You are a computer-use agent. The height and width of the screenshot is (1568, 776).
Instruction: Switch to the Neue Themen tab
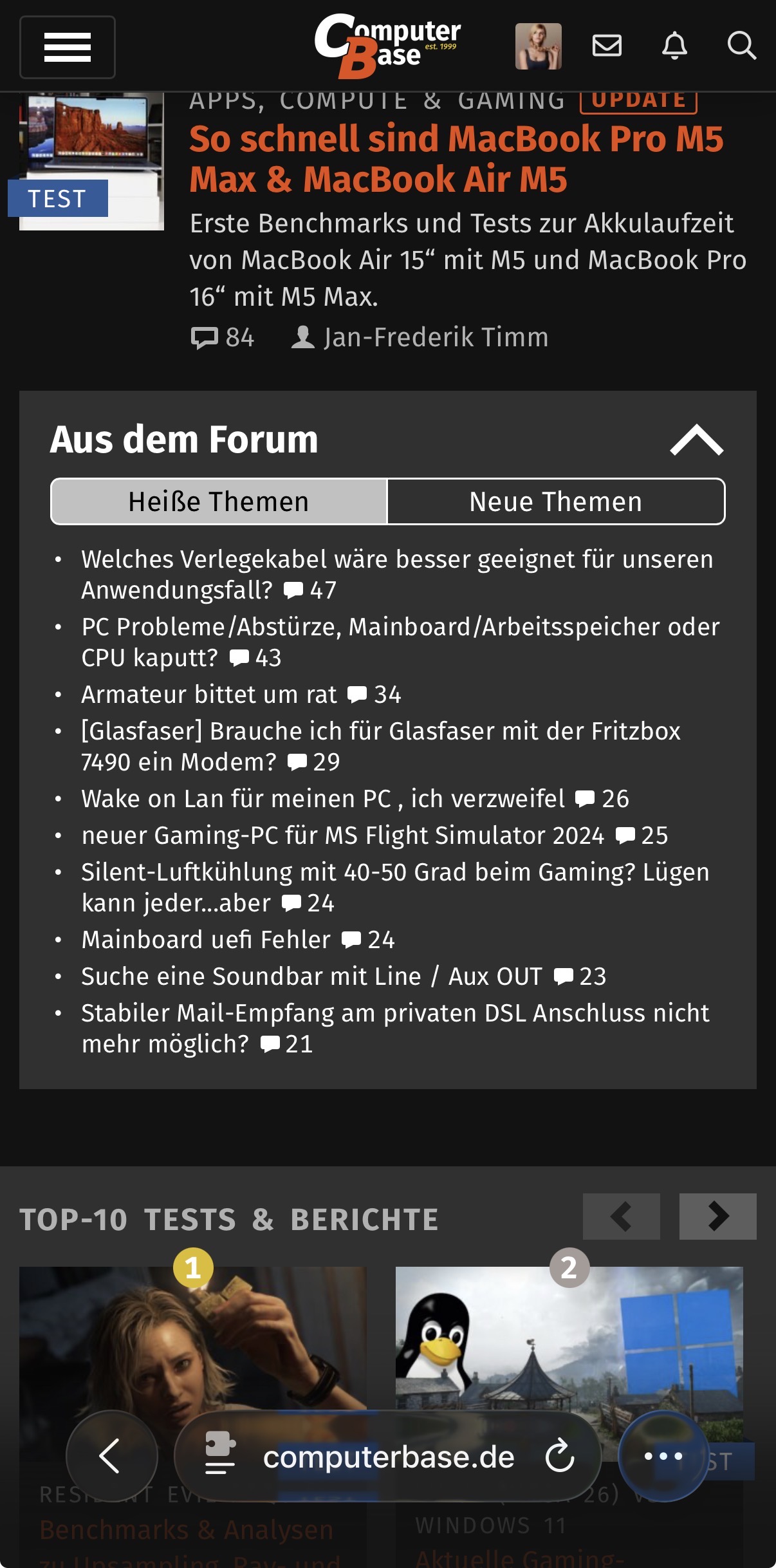(555, 501)
